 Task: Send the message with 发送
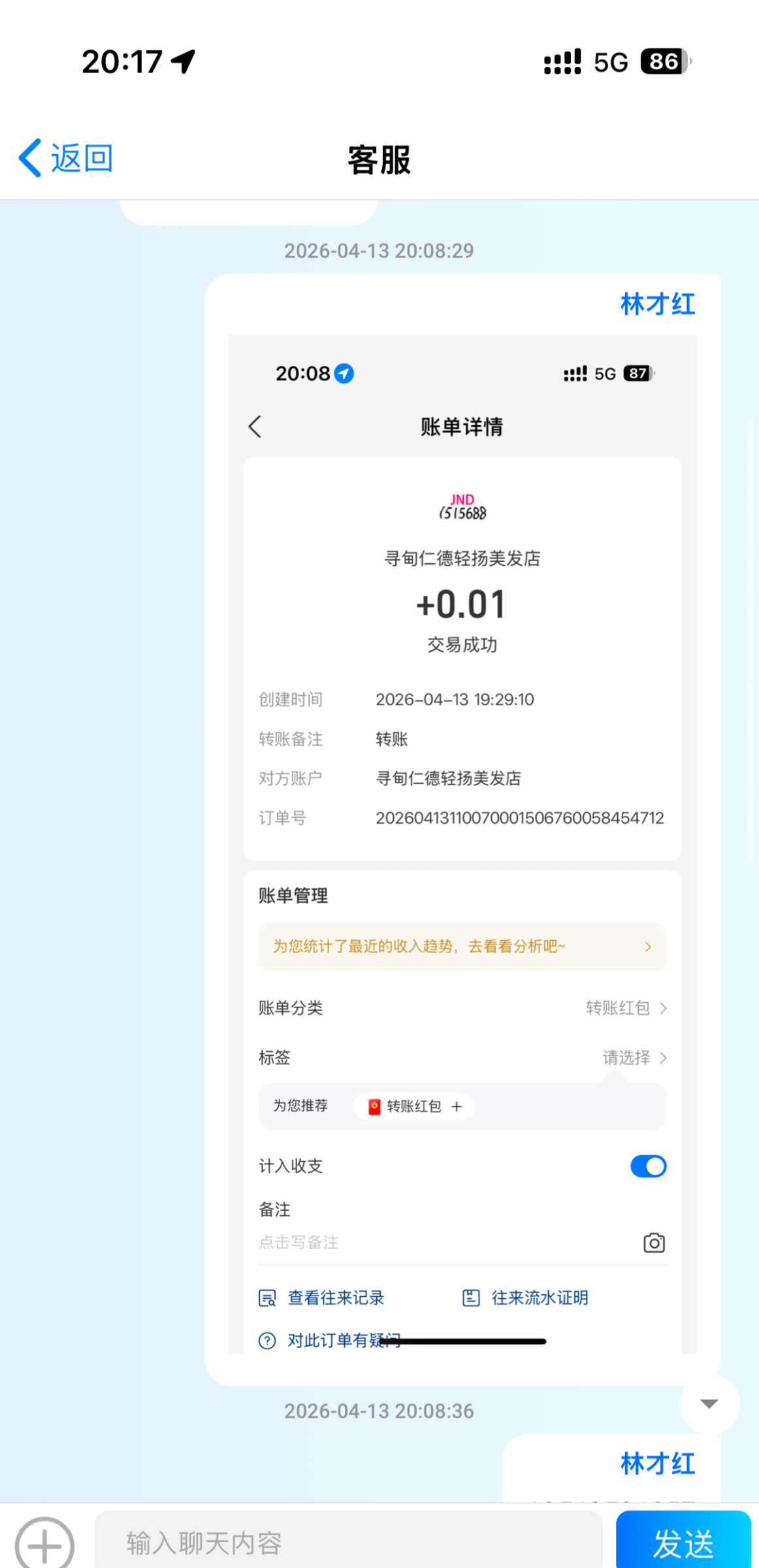click(683, 1543)
